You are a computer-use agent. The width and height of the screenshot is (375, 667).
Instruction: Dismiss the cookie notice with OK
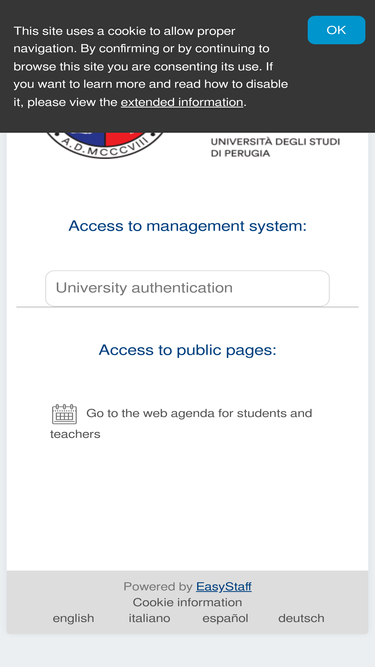pos(336,30)
